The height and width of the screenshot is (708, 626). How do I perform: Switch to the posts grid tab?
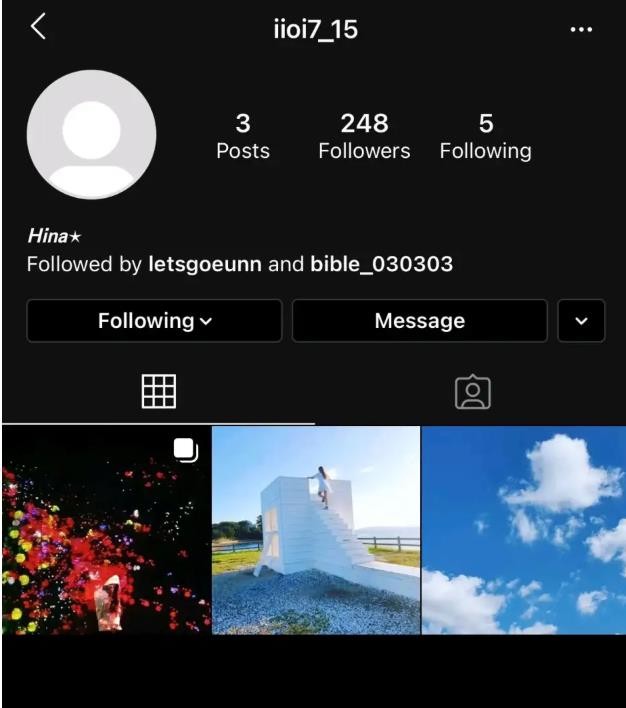tap(158, 392)
